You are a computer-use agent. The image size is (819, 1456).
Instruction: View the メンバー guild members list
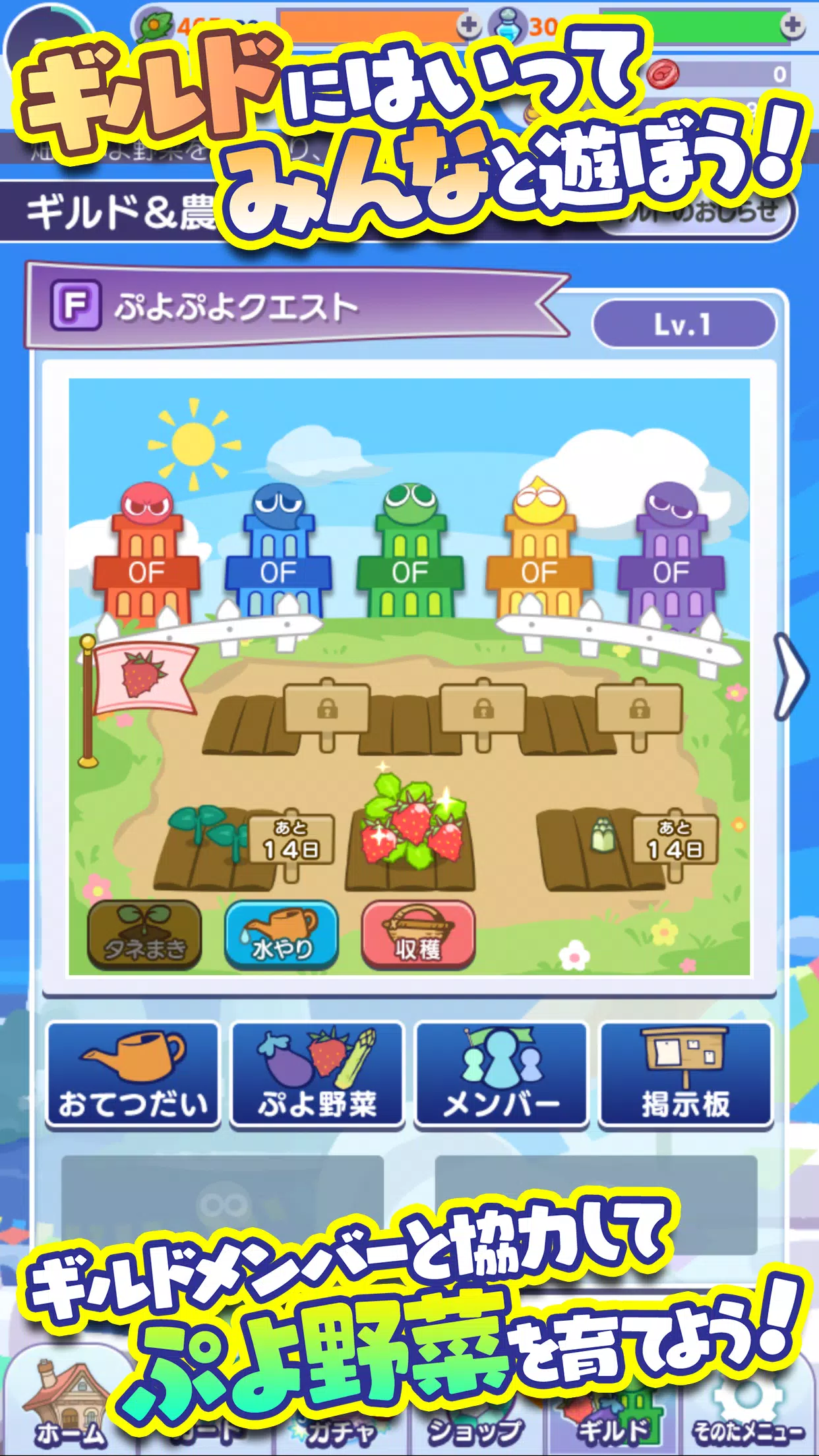(502, 1075)
